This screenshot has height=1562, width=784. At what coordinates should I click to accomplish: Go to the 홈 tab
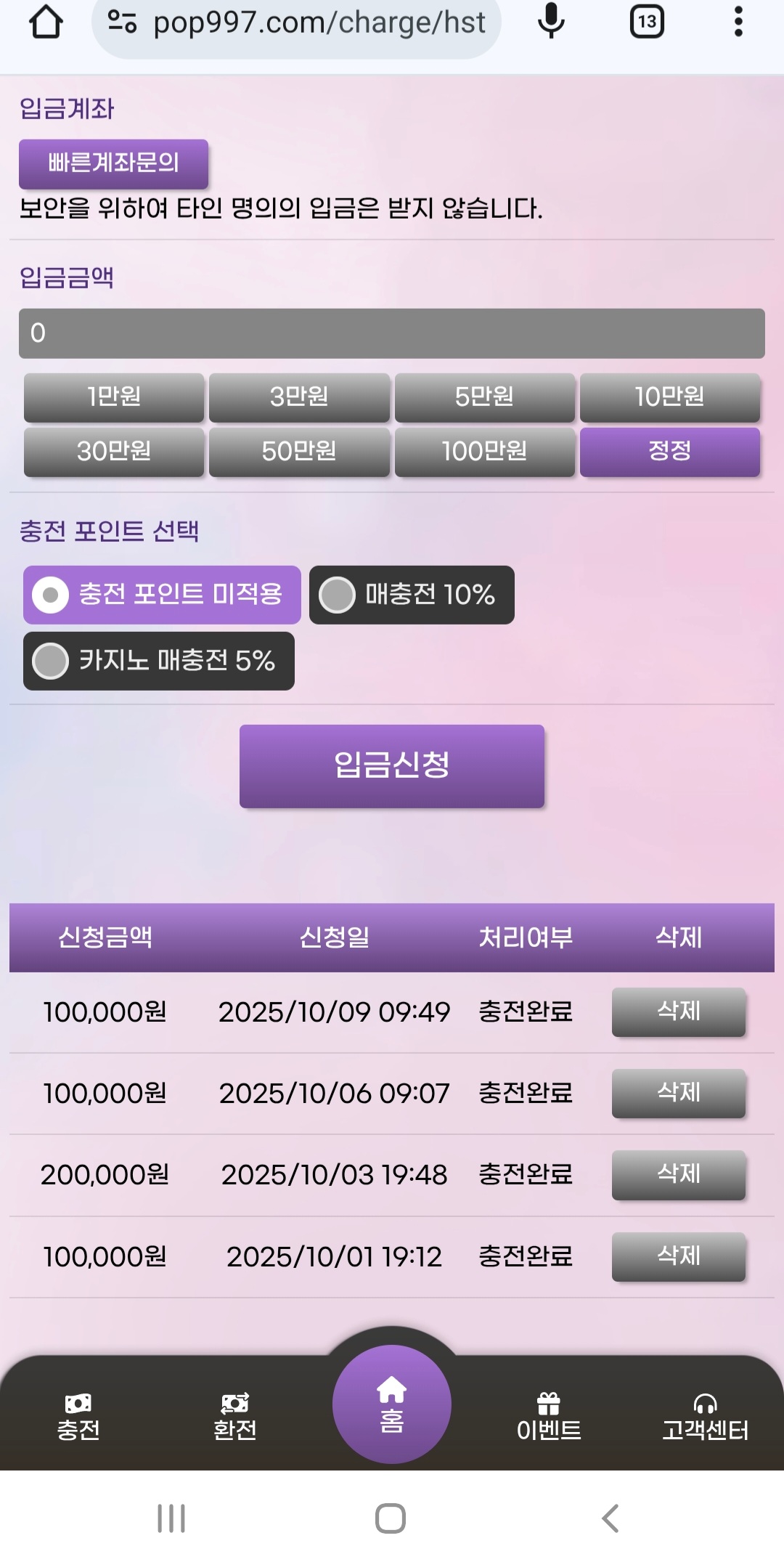pyautogui.click(x=391, y=1404)
